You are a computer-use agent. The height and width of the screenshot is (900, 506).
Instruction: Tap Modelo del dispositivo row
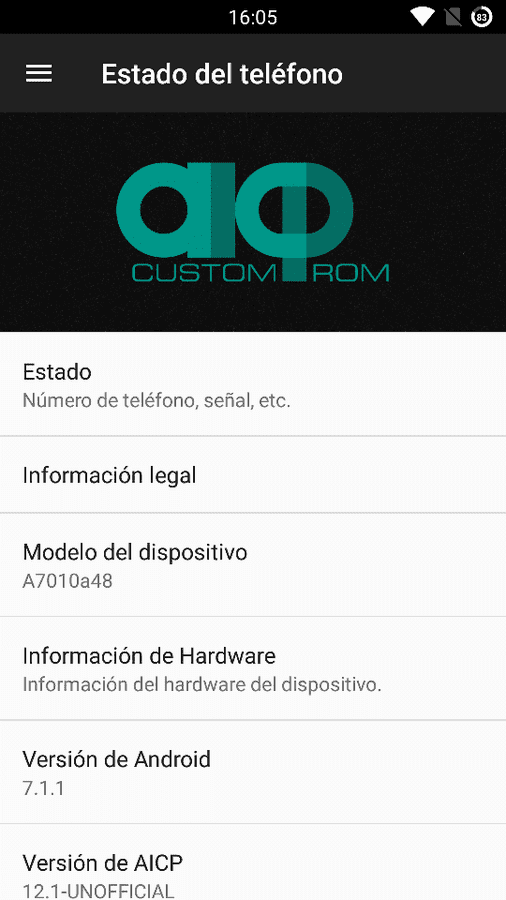tap(253, 565)
